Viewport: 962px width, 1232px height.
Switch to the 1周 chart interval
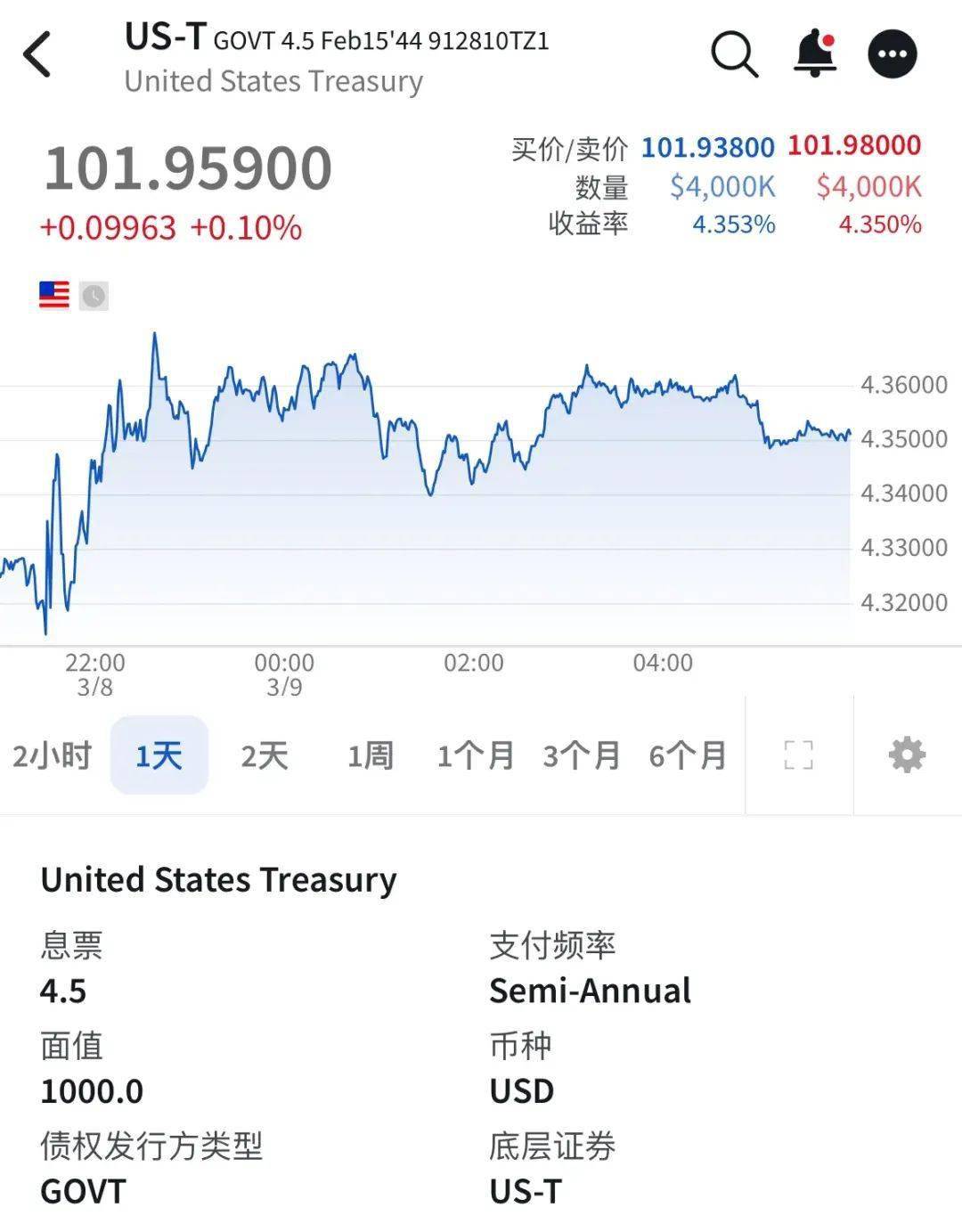(x=370, y=755)
